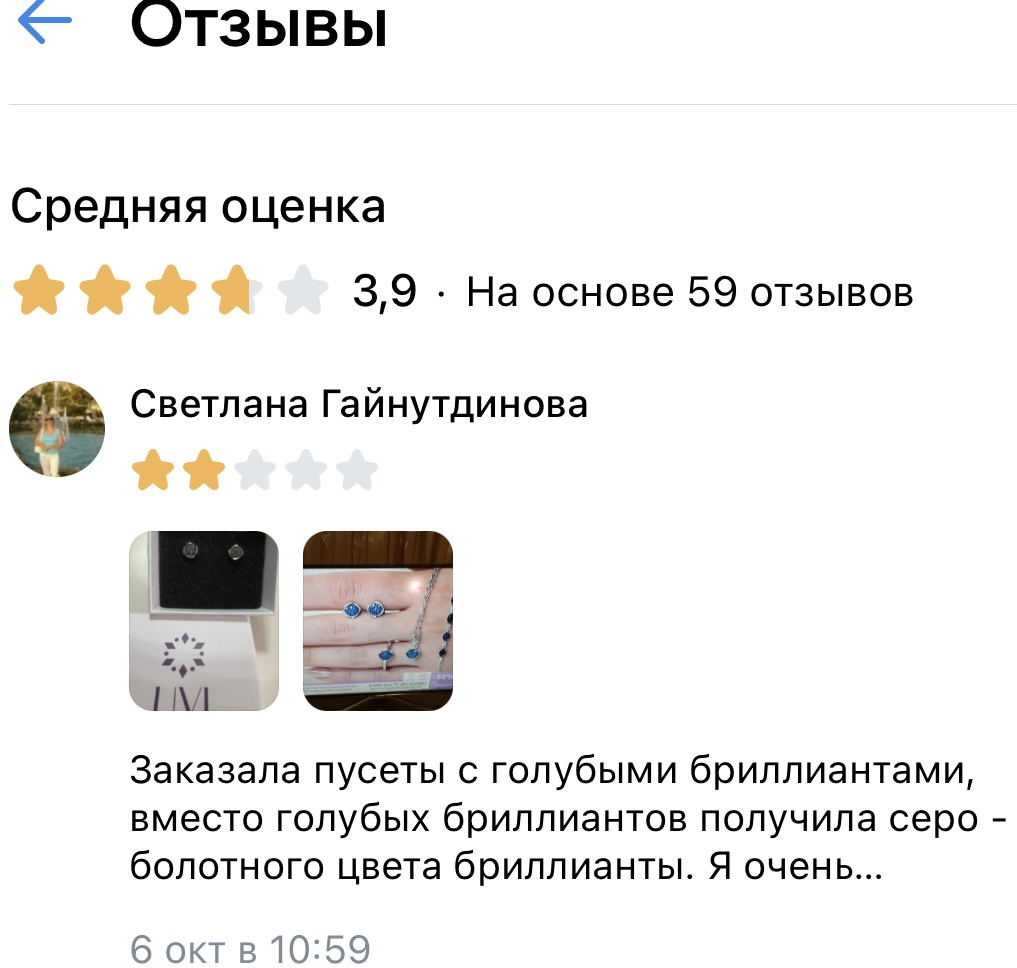The width and height of the screenshot is (1017, 968).
Task: Open Светлана Гайнутдинова's profile picture
Action: coord(57,429)
